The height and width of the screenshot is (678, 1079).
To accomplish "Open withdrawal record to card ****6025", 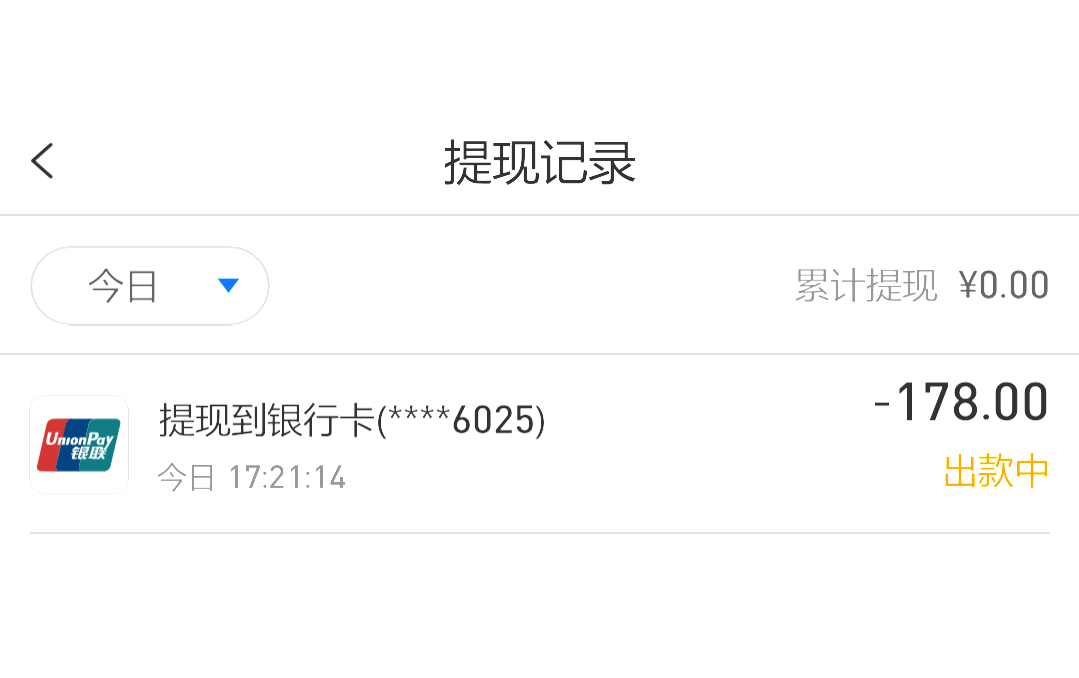I will coord(539,444).
